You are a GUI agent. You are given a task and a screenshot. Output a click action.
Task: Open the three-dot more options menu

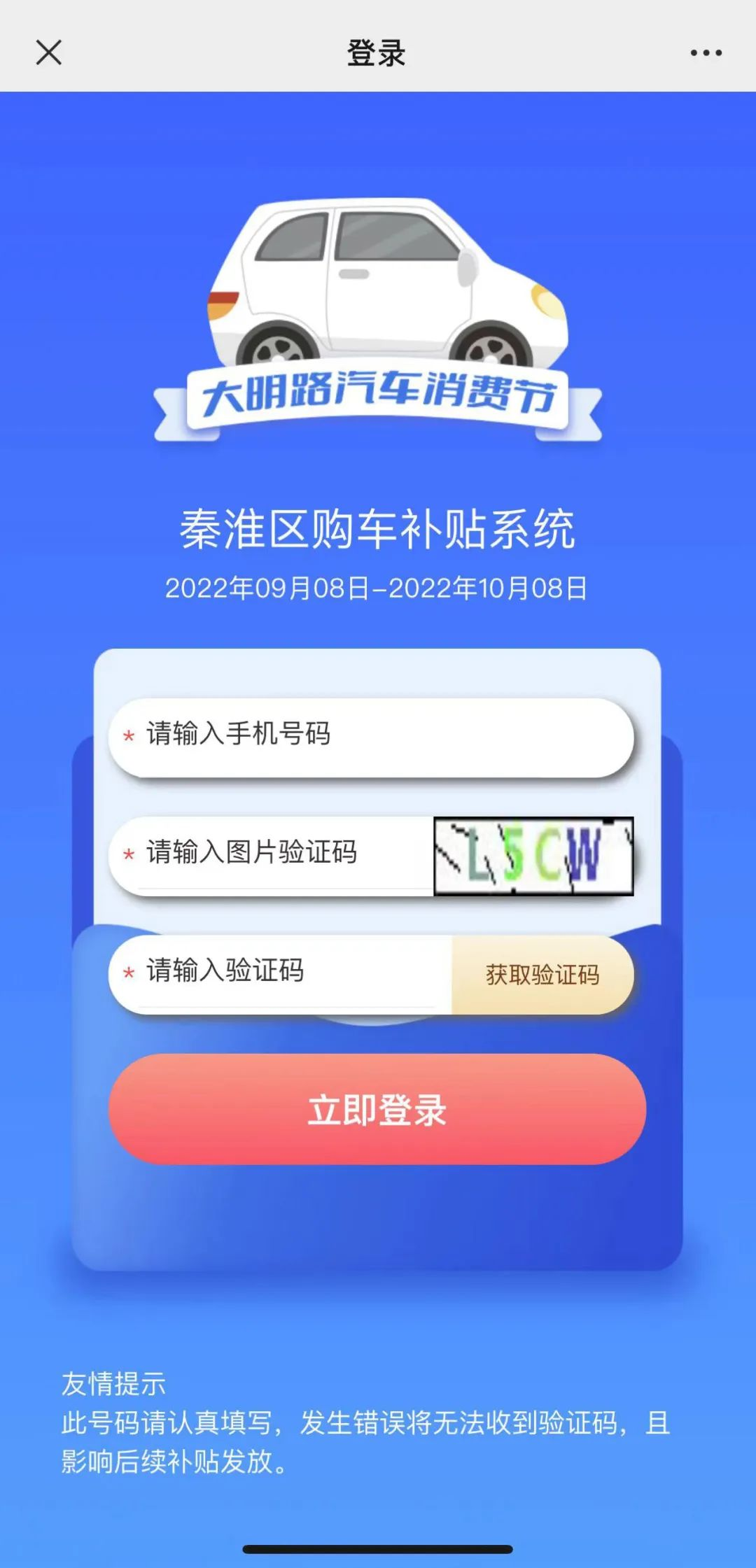pos(706,52)
